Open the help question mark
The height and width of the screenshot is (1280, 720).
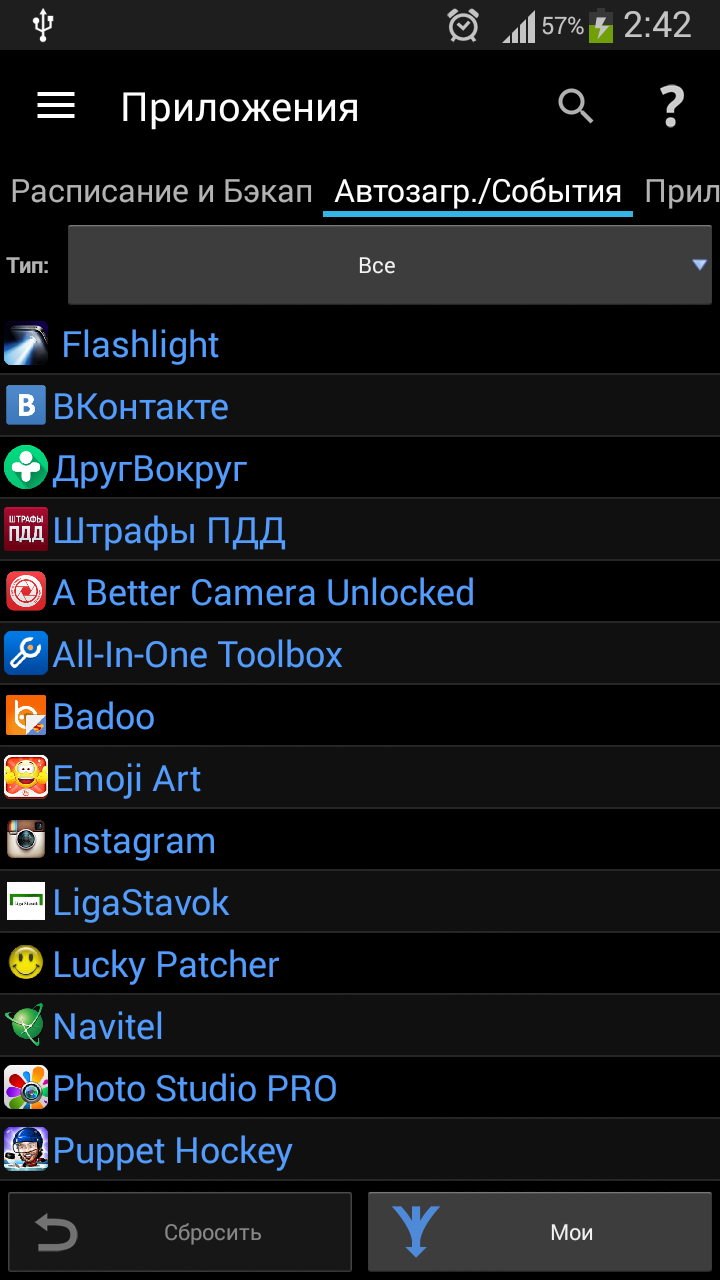(x=670, y=106)
